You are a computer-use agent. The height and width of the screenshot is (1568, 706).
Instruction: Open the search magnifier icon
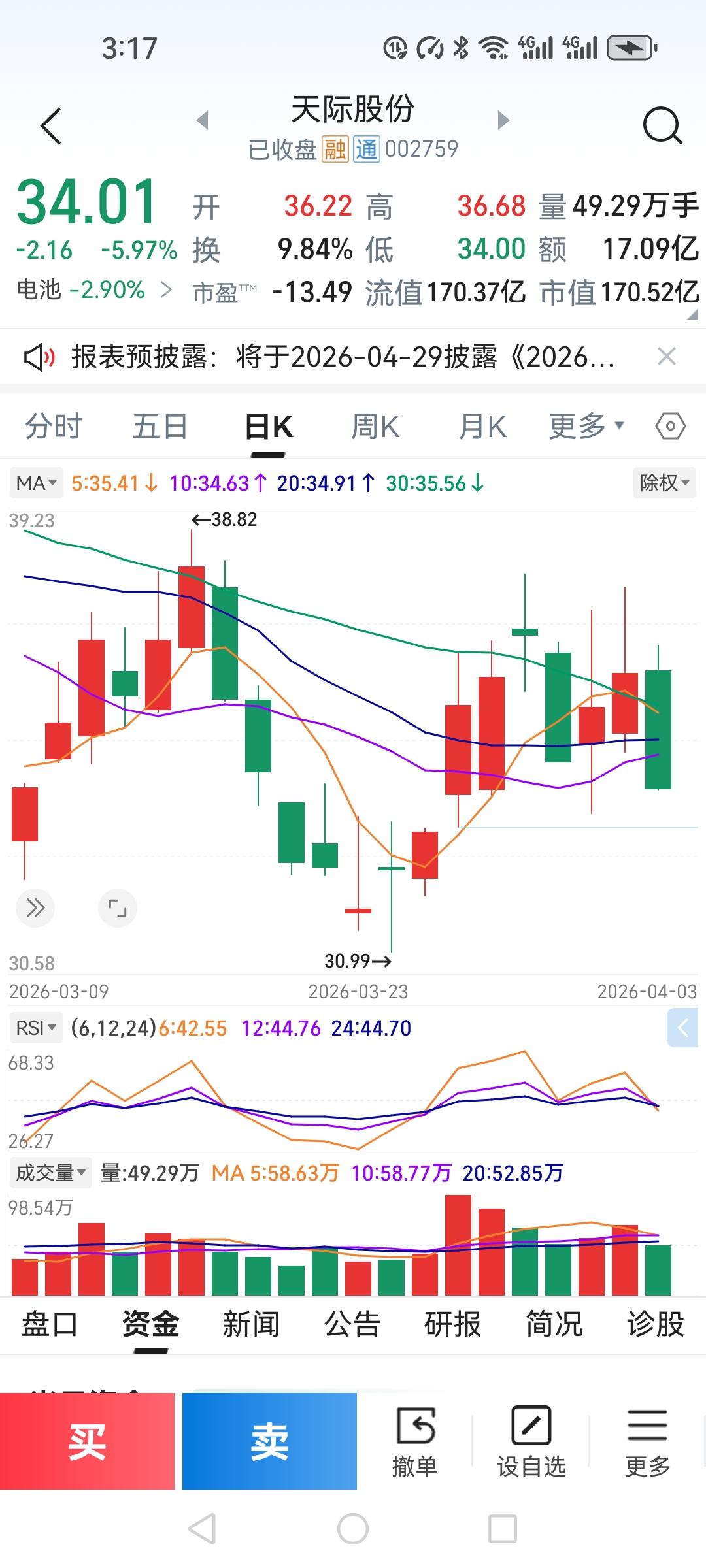[662, 125]
